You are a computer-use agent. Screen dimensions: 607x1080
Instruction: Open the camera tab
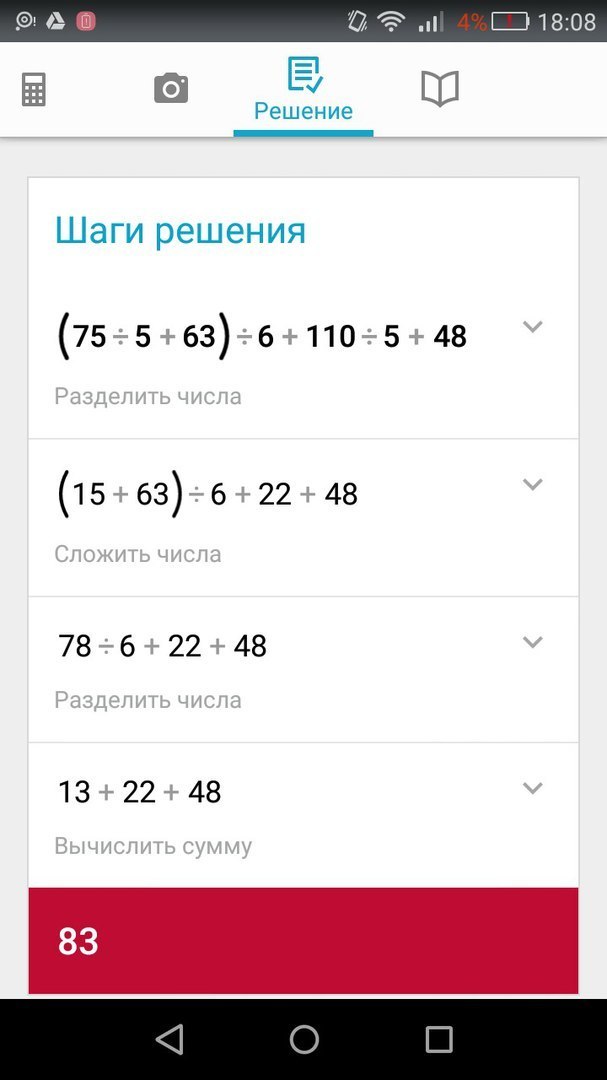(x=171, y=89)
